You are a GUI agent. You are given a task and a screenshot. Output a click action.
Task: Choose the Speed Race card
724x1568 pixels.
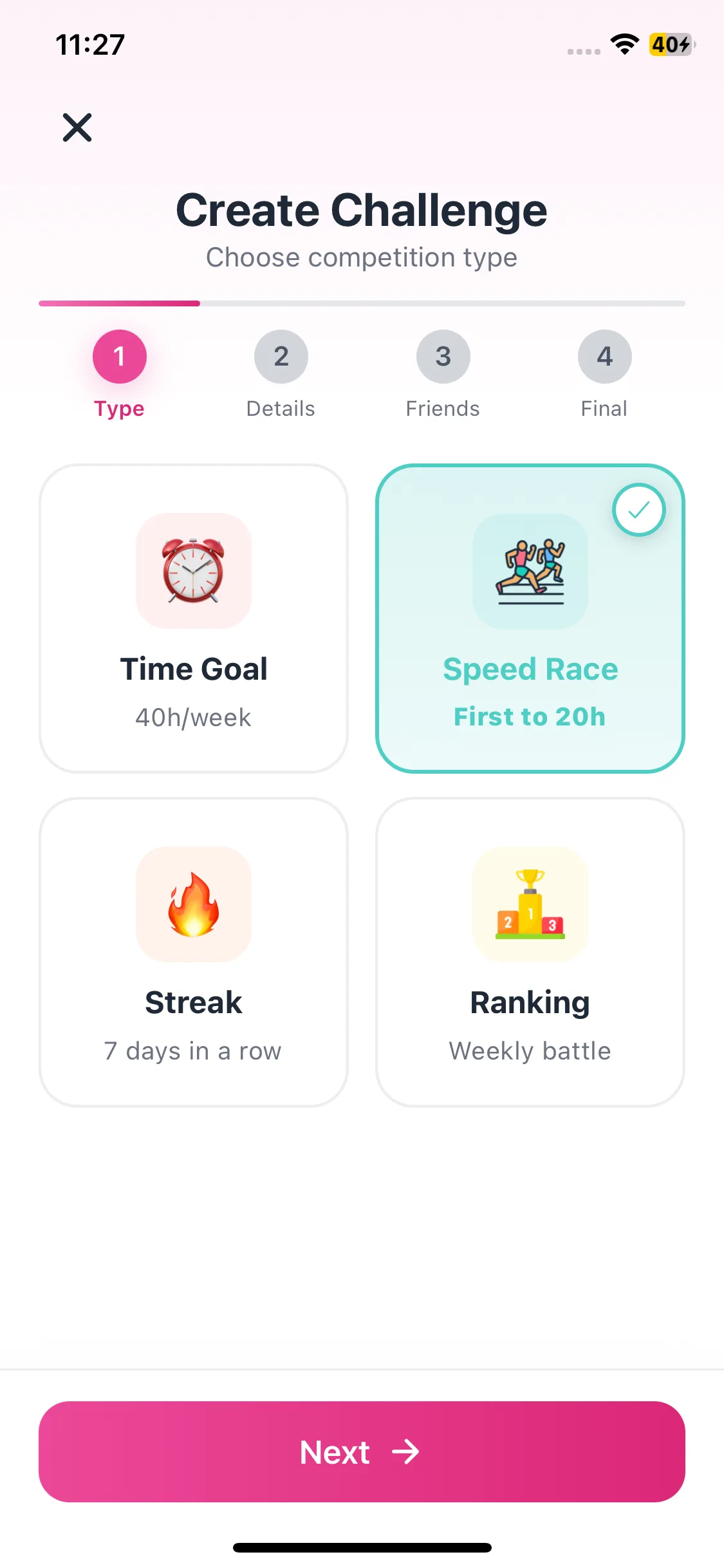pyautogui.click(x=530, y=619)
